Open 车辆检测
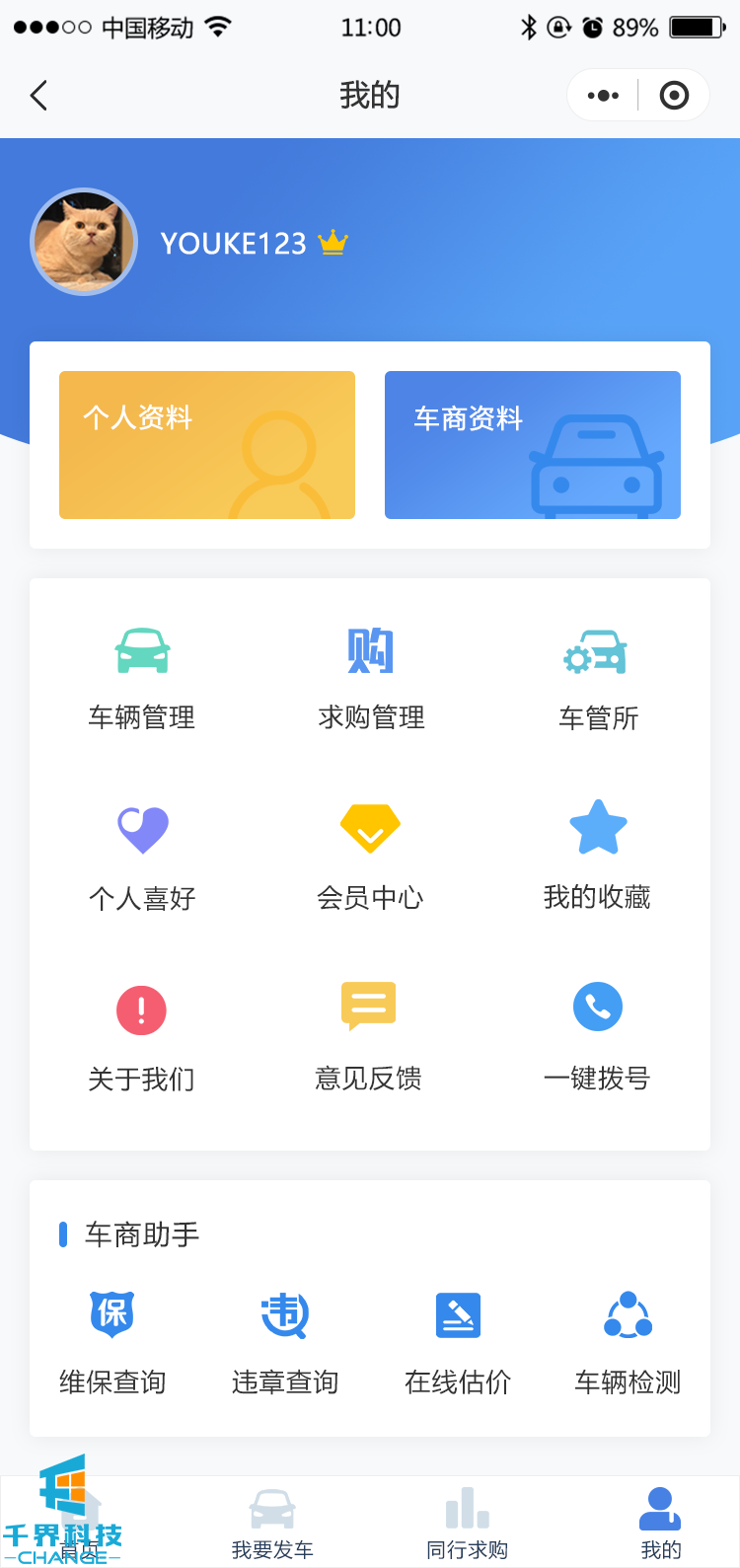 click(x=629, y=1340)
